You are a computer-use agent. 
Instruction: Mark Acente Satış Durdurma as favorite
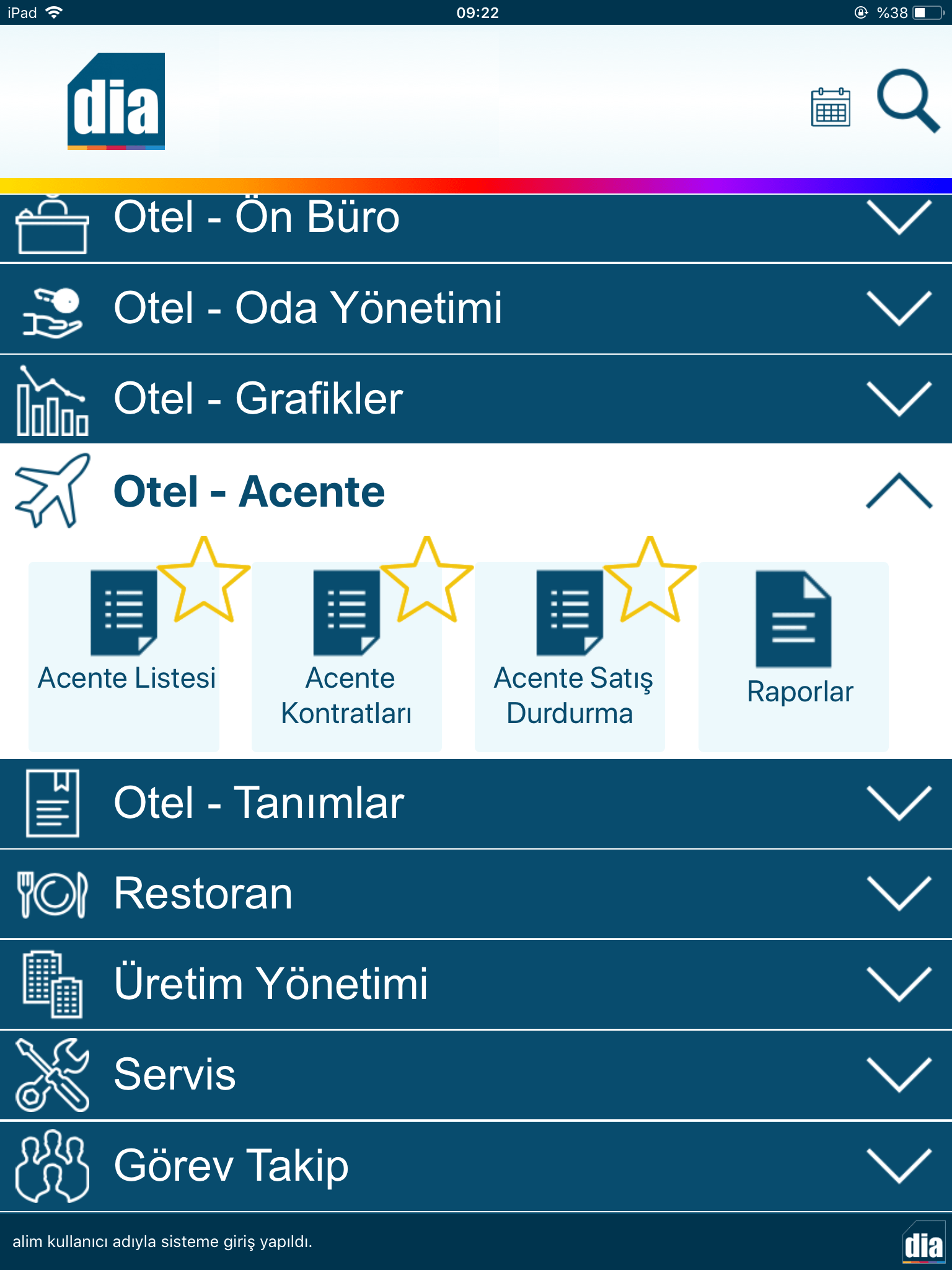pyautogui.click(x=650, y=580)
